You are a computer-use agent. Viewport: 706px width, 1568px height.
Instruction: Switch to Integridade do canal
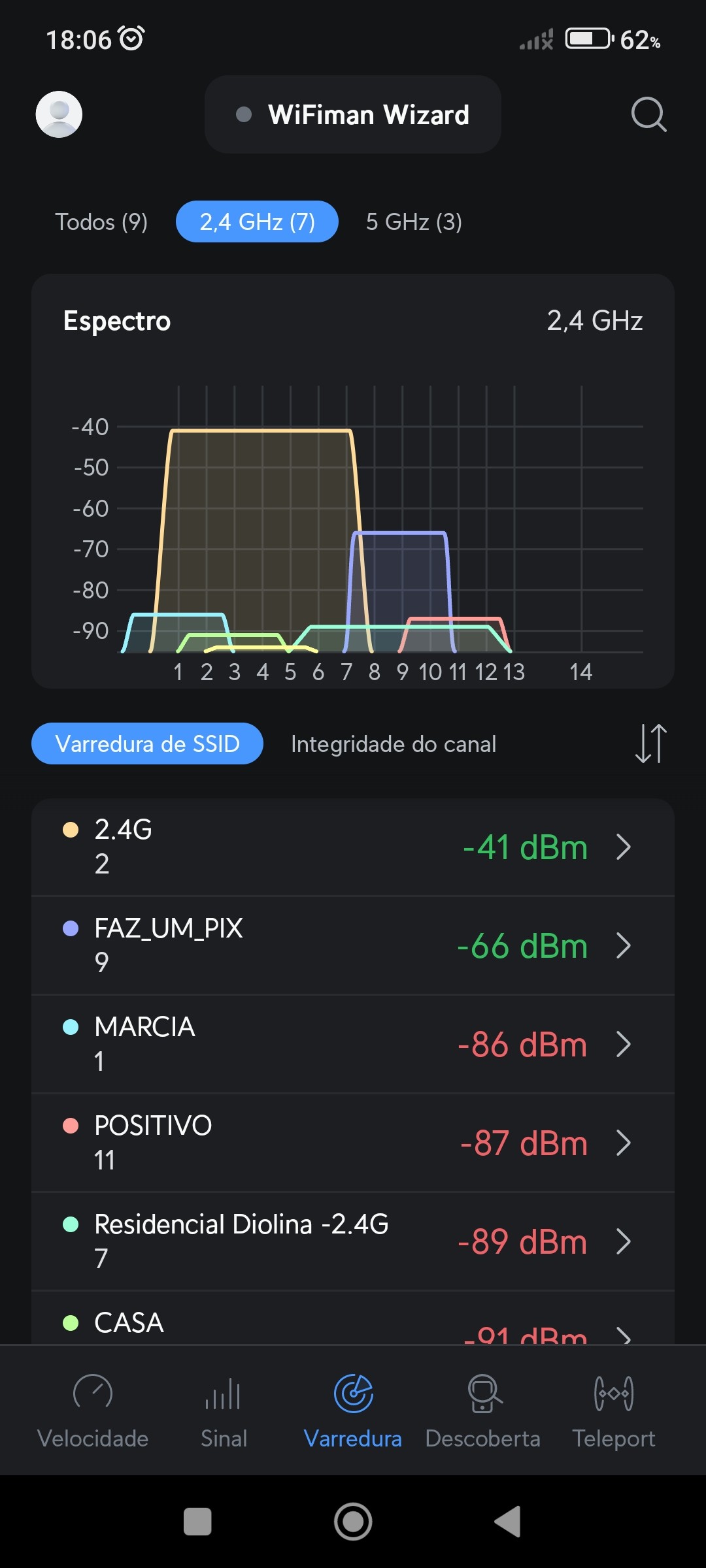(x=394, y=744)
